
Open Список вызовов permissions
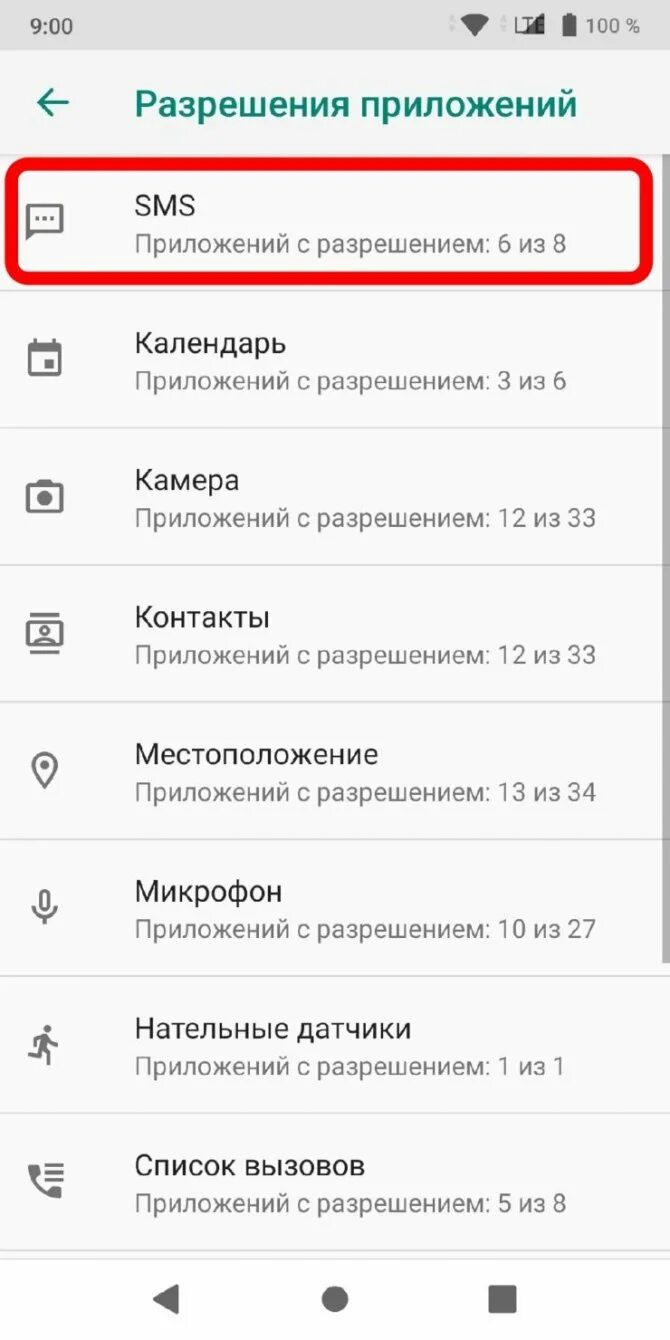(335, 1182)
